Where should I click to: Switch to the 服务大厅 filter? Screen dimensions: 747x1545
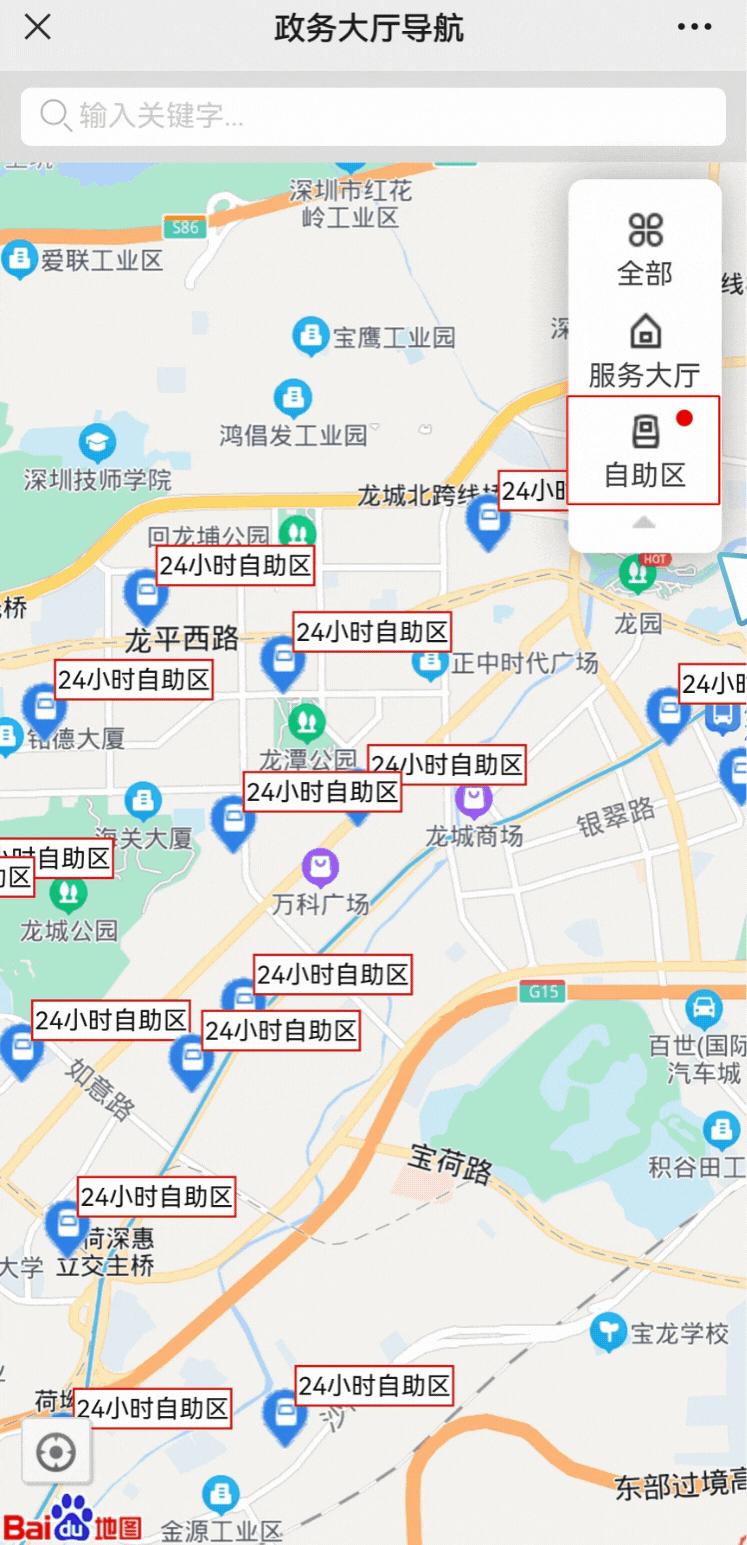[x=645, y=351]
